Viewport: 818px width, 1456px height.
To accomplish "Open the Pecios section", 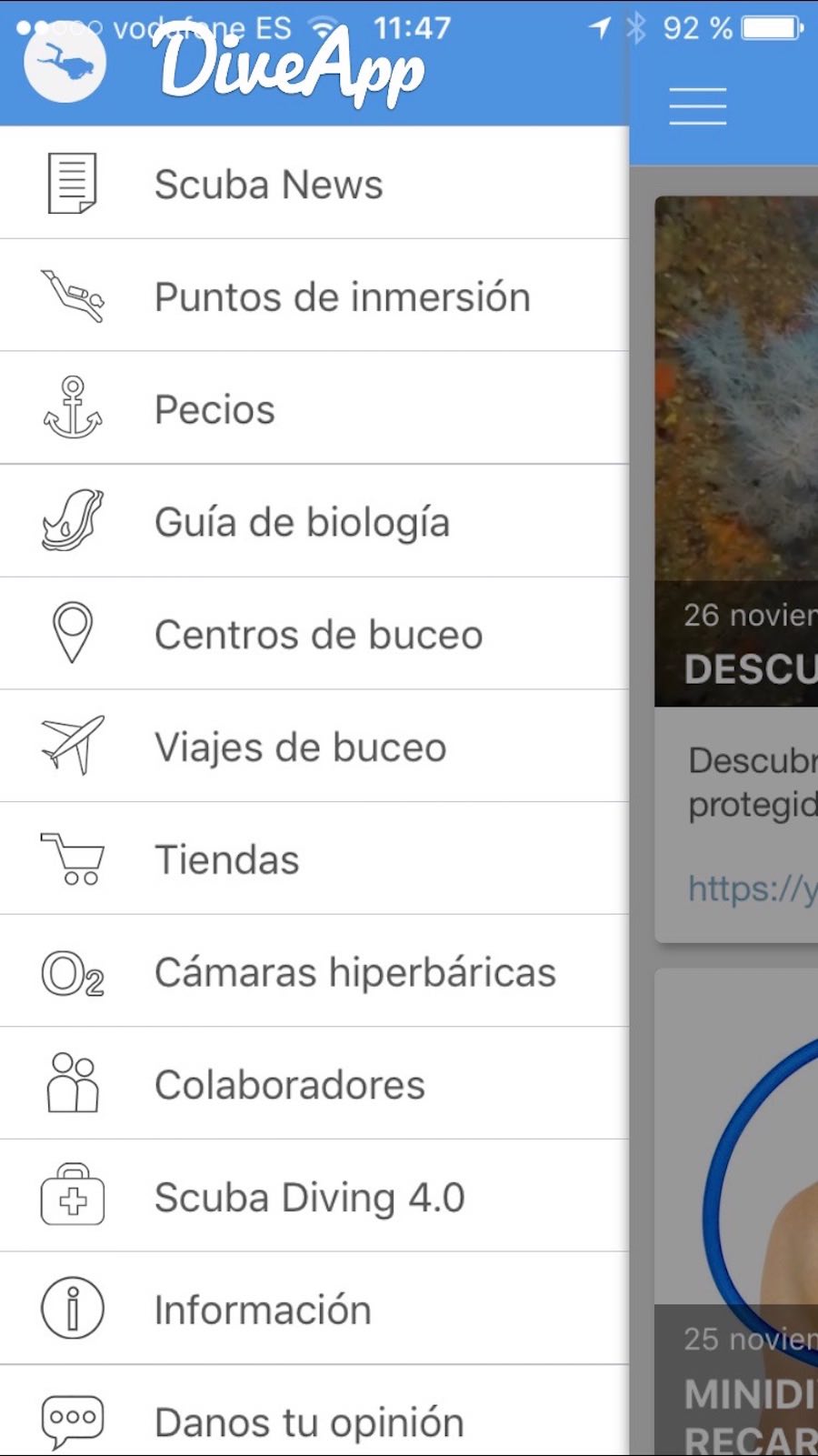I will [314, 408].
